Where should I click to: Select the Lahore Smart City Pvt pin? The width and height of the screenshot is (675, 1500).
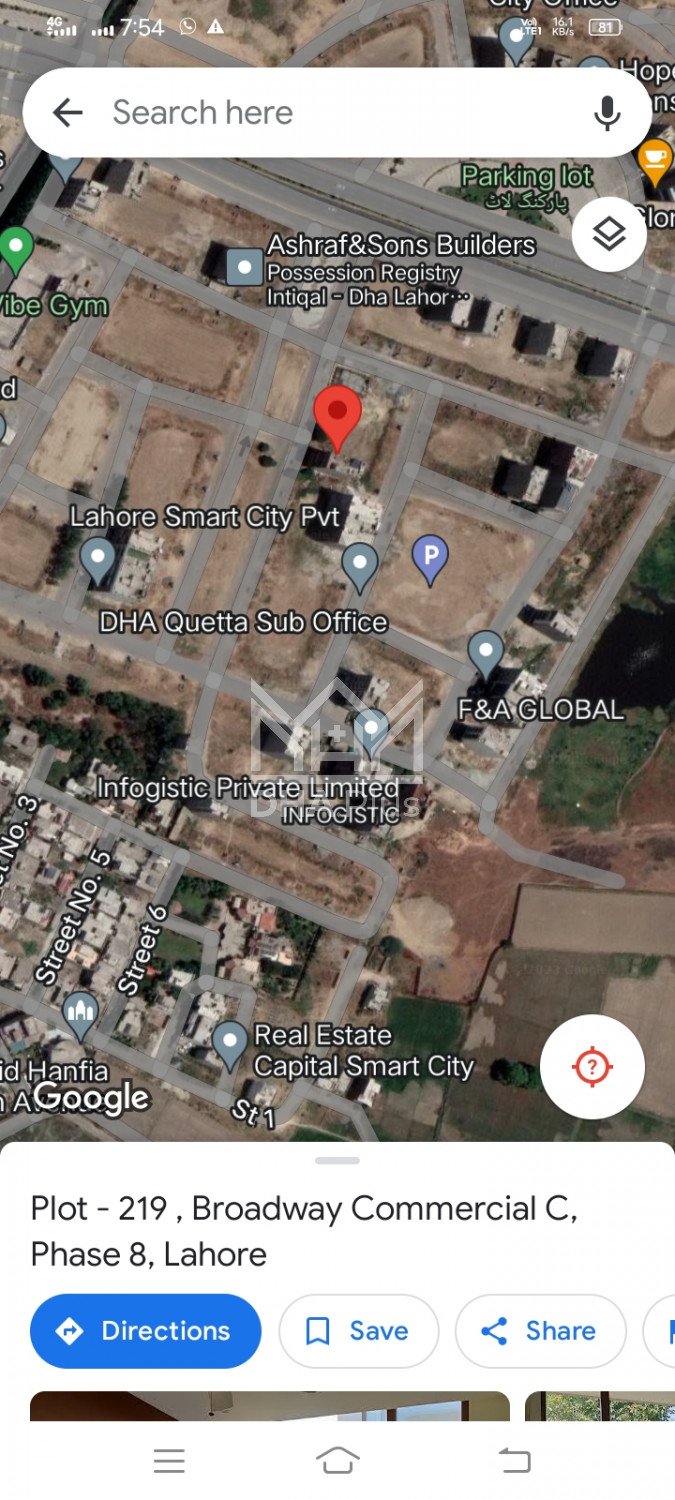click(97, 558)
